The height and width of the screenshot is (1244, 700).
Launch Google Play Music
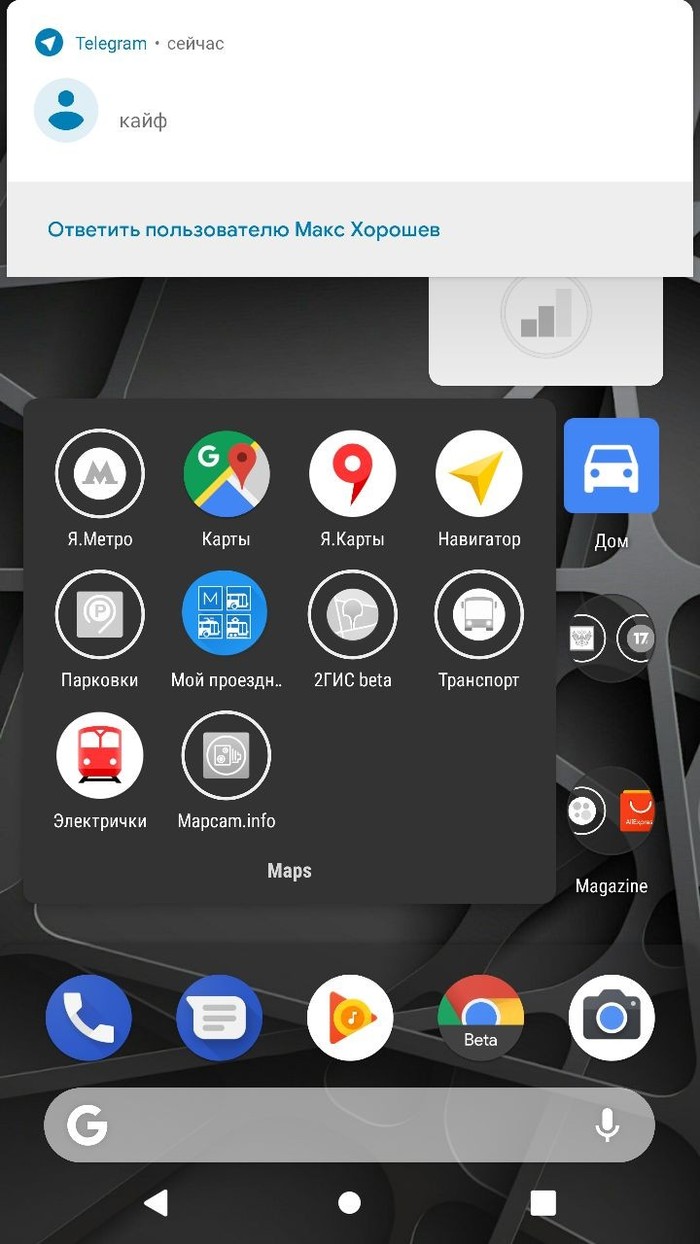pyautogui.click(x=350, y=1017)
